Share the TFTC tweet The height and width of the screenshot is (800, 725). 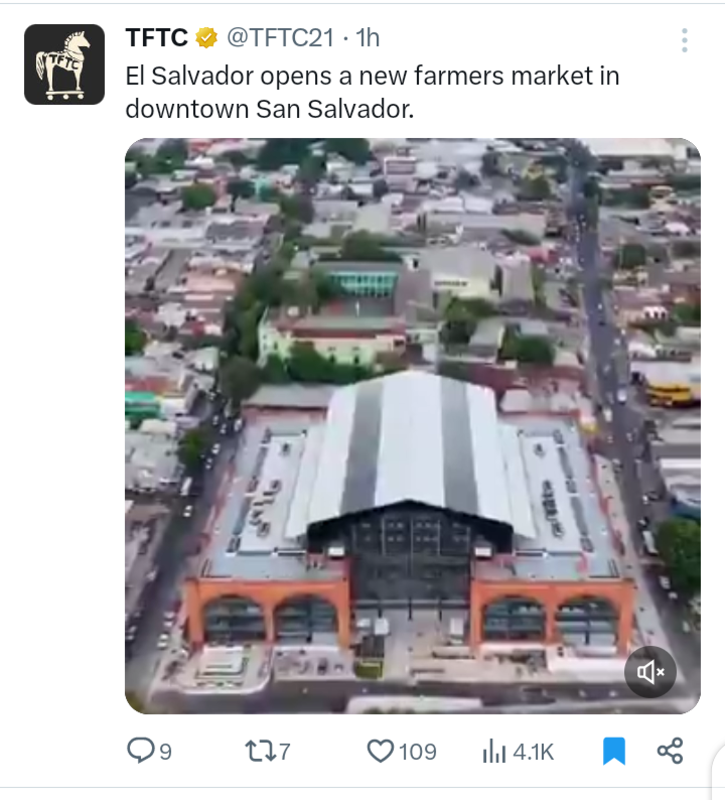tap(669, 750)
